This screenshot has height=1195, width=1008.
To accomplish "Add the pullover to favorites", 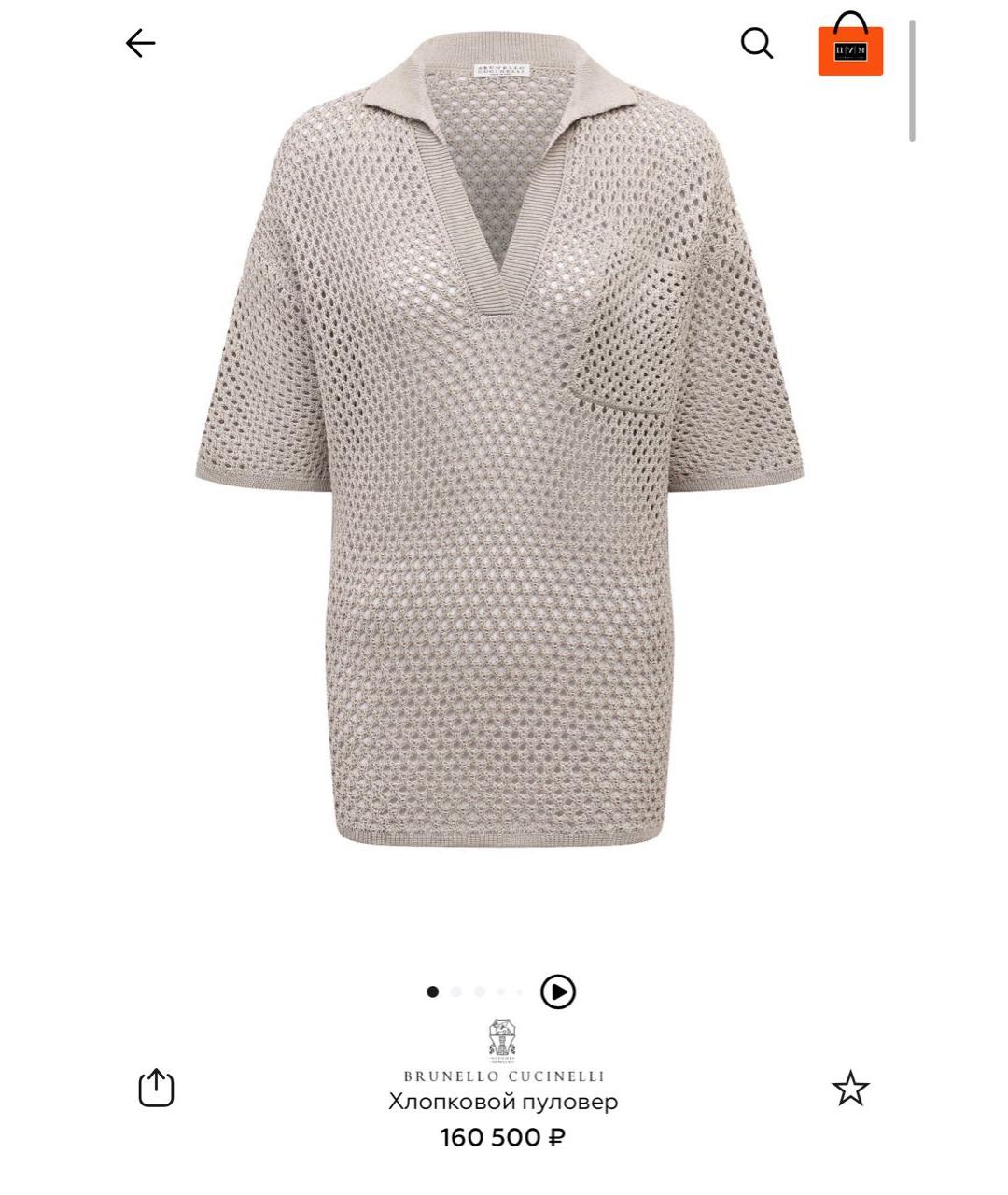I will coord(850,1089).
